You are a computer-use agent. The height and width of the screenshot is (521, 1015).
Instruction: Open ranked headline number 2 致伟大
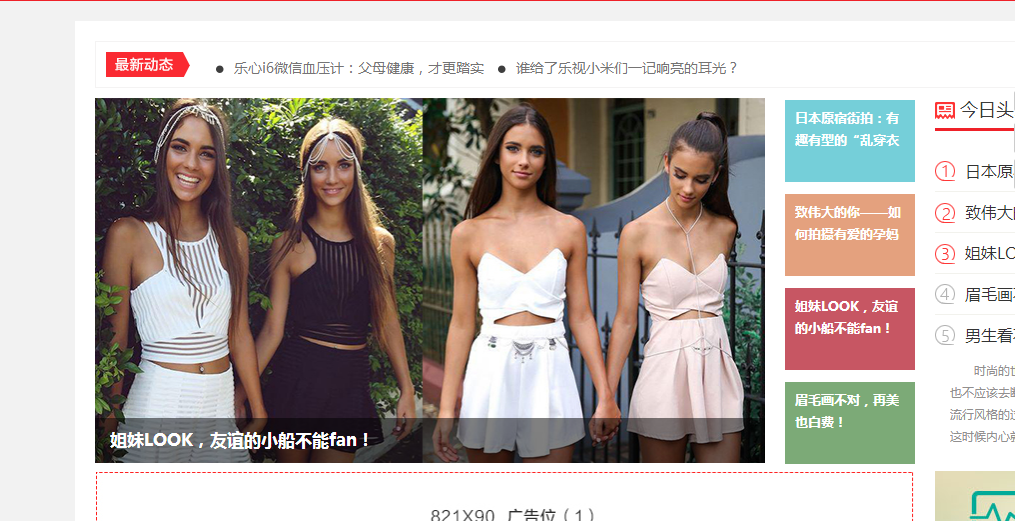pos(988,213)
